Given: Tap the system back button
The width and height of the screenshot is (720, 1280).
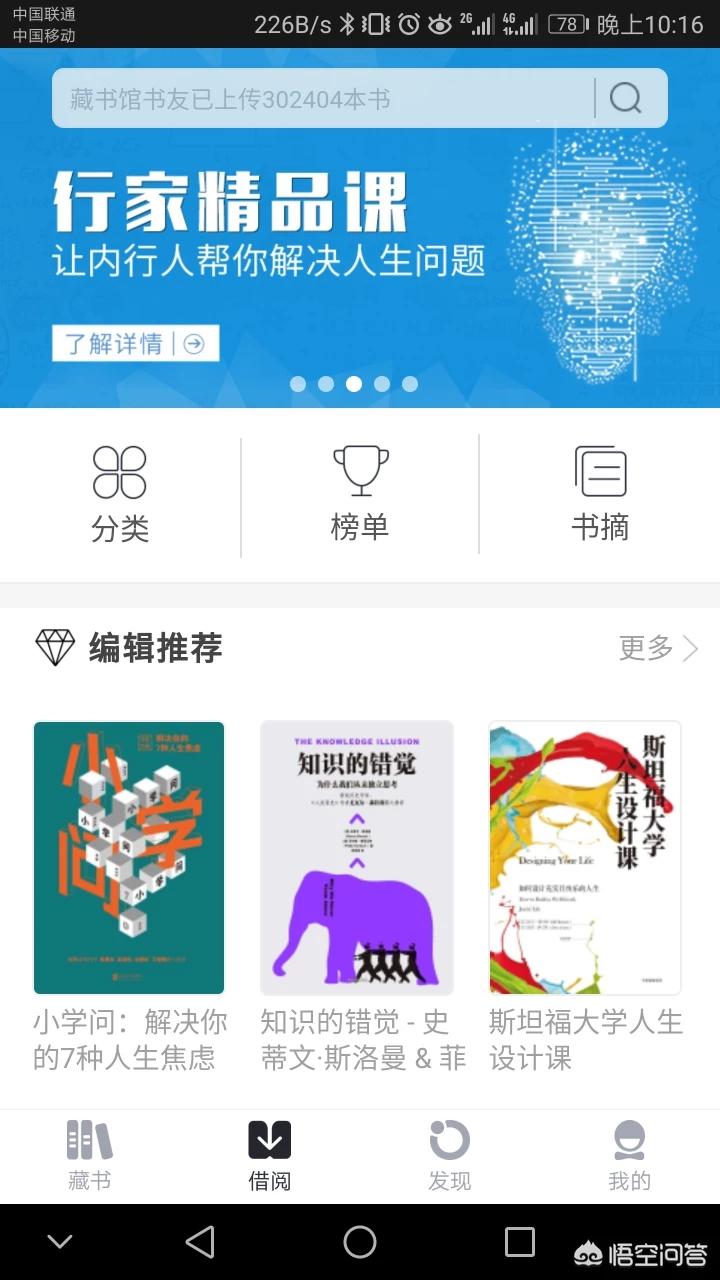Looking at the screenshot, I should coord(200,1242).
